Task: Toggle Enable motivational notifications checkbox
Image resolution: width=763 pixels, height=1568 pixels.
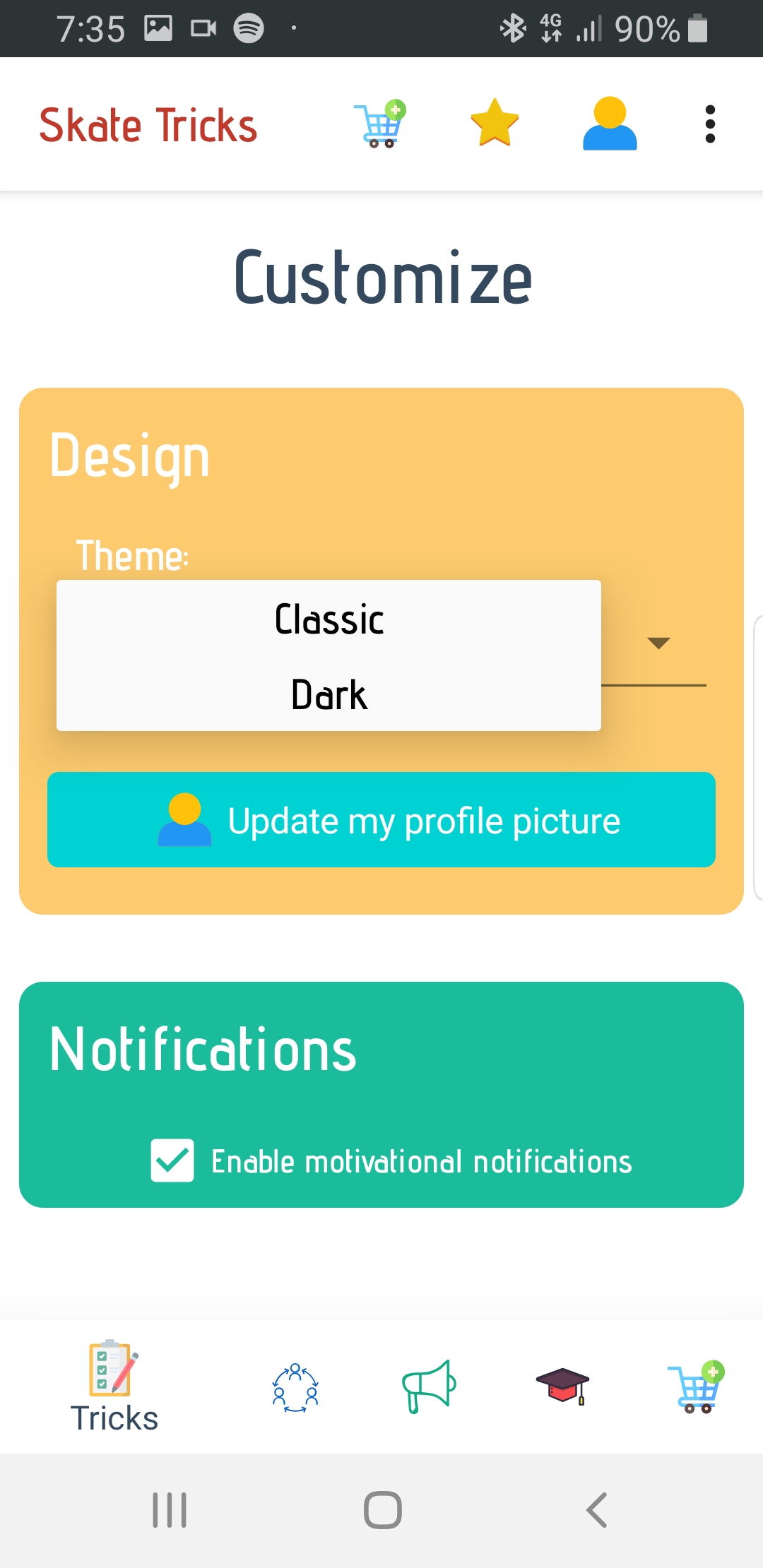Action: click(172, 1160)
